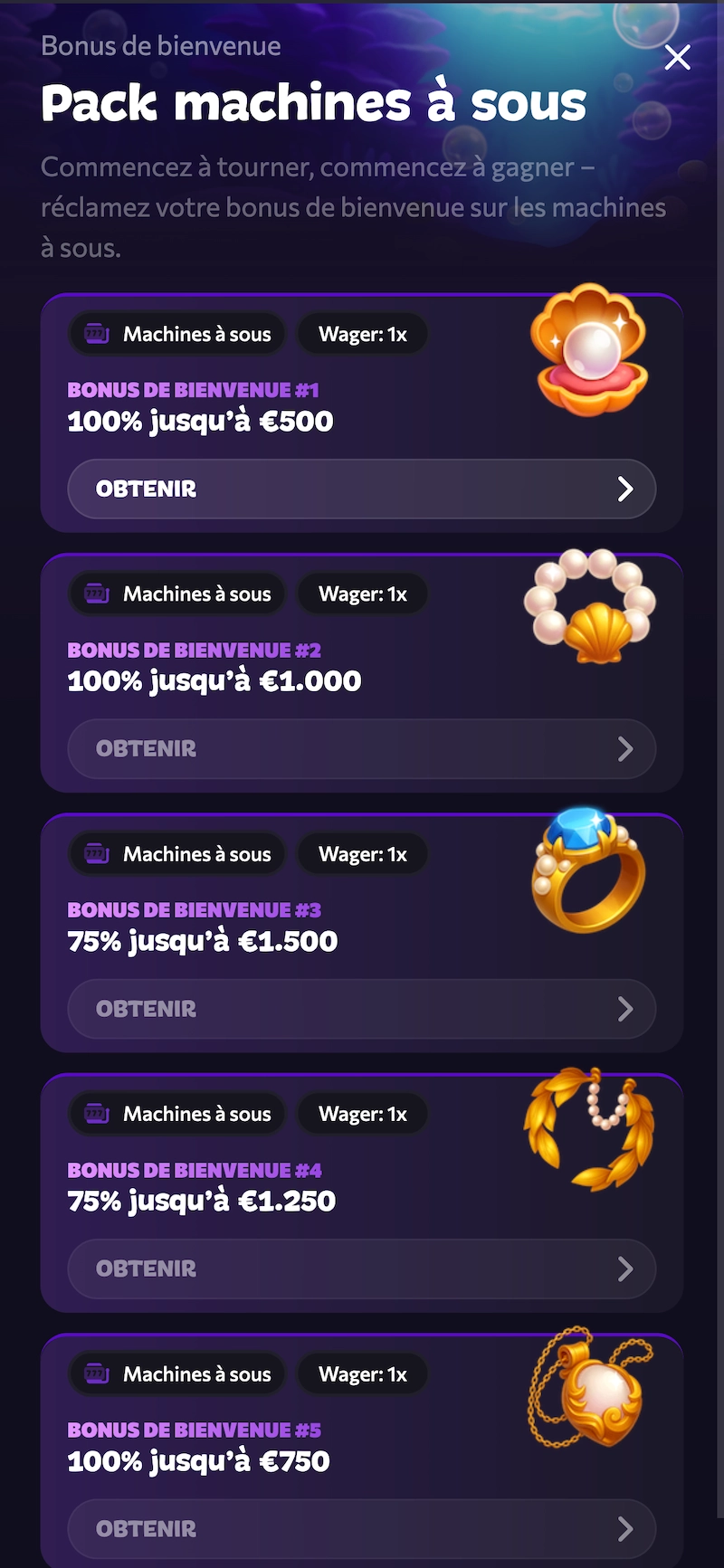
Task: Click the sapphire ring image on Bonus #3
Action: pyautogui.click(x=590, y=873)
